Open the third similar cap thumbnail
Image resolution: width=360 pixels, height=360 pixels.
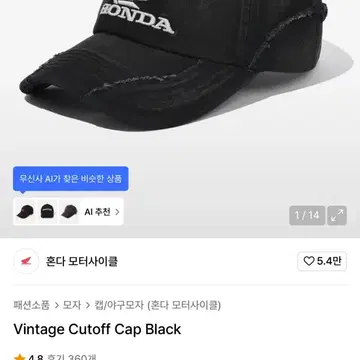pos(69,212)
